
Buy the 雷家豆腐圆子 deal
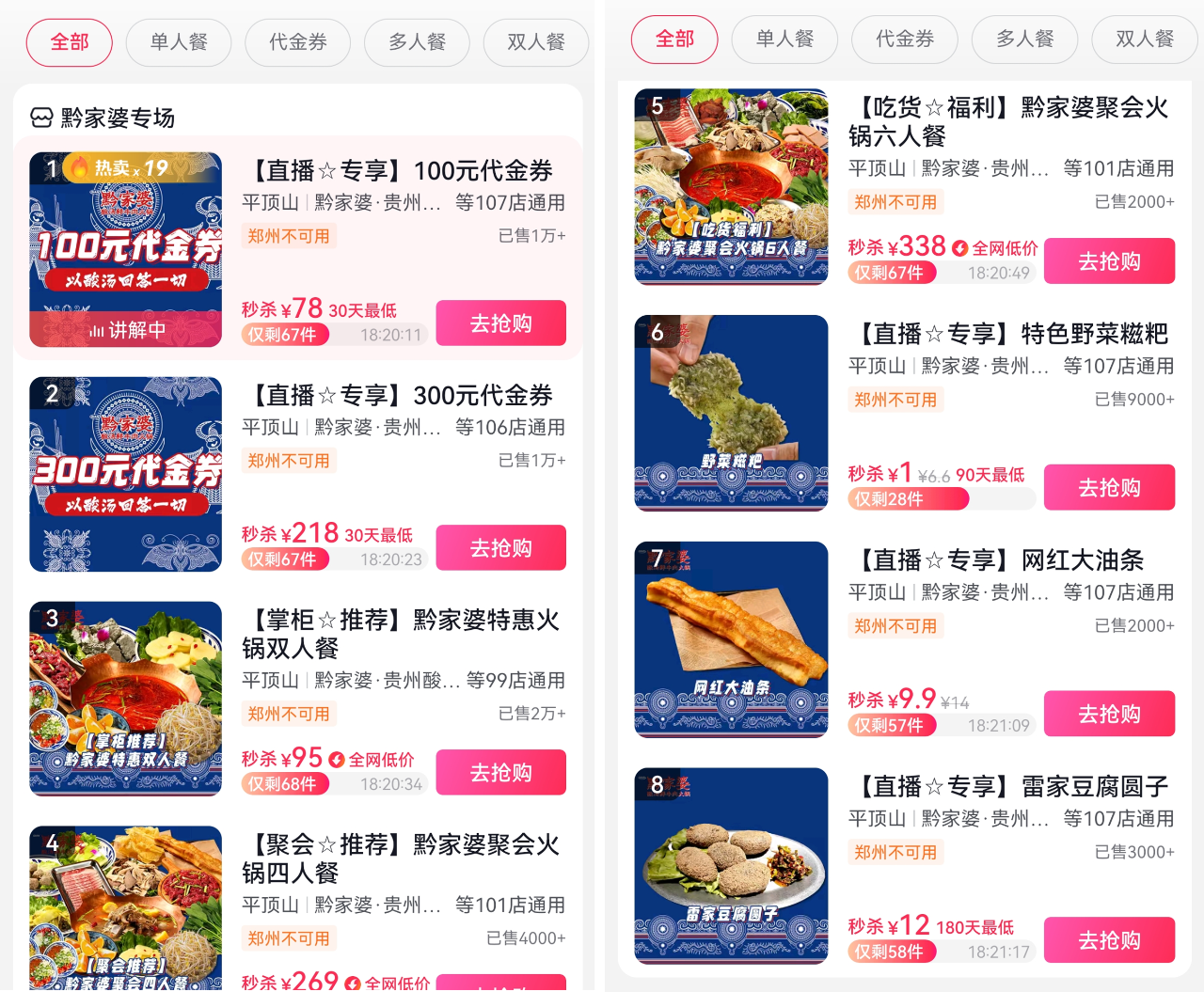pos(1109,940)
